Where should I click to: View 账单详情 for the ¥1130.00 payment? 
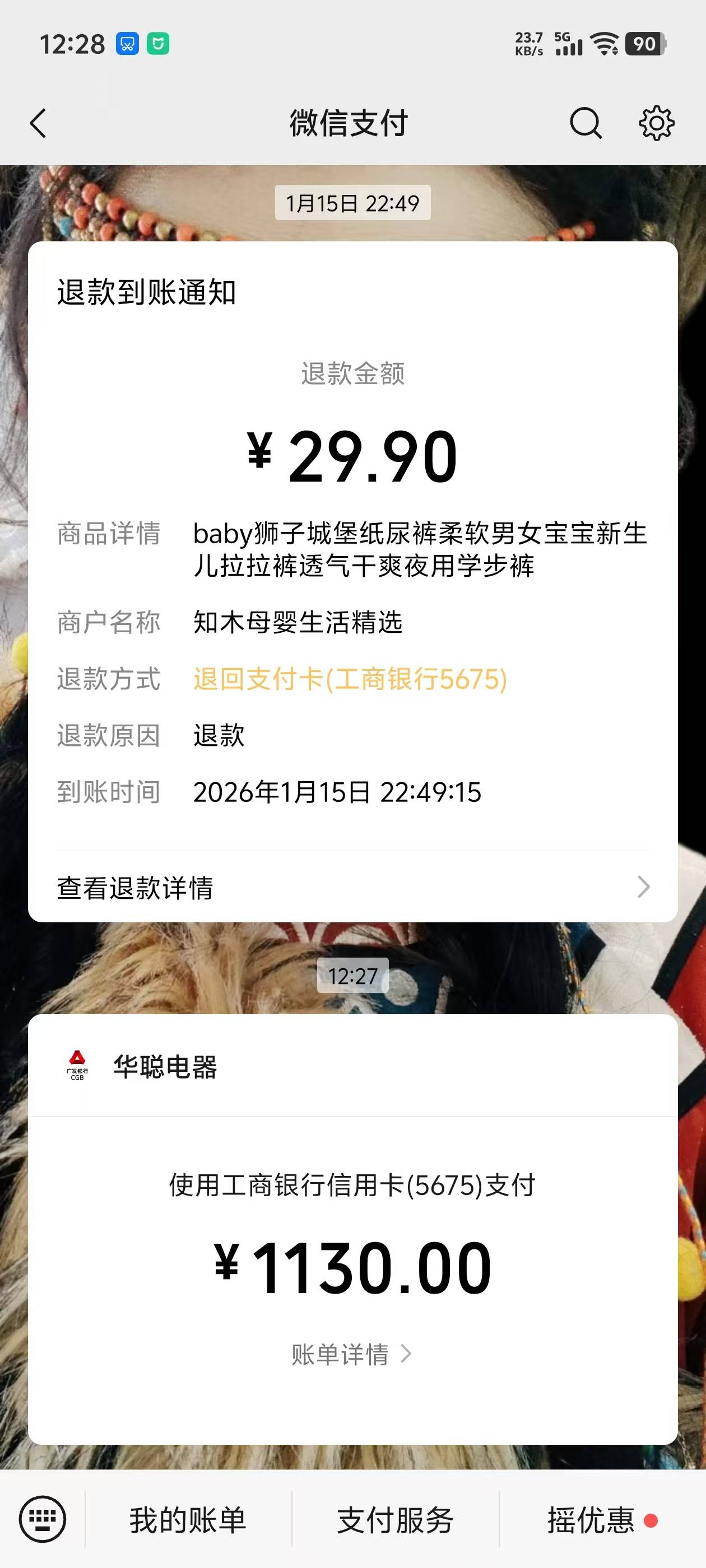pos(351,1354)
